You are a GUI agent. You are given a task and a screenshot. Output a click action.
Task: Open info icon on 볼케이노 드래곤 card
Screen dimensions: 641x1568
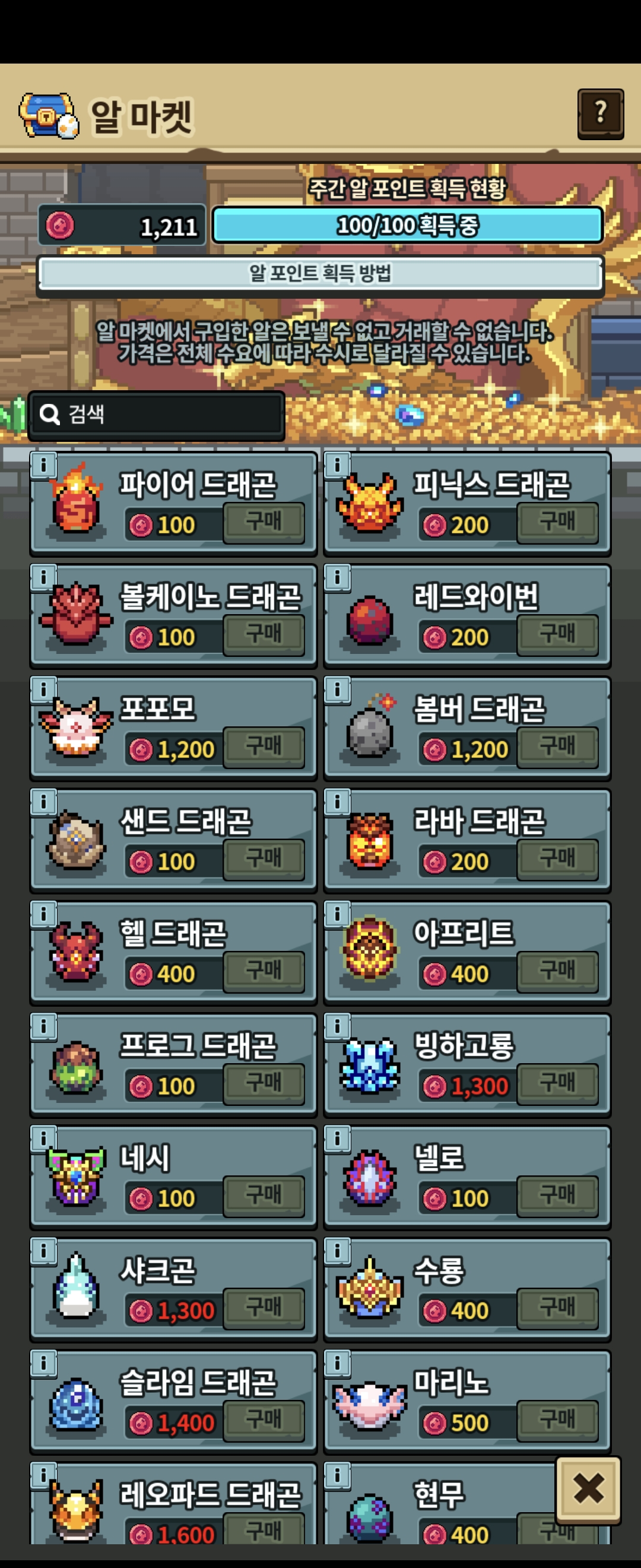pos(43,577)
